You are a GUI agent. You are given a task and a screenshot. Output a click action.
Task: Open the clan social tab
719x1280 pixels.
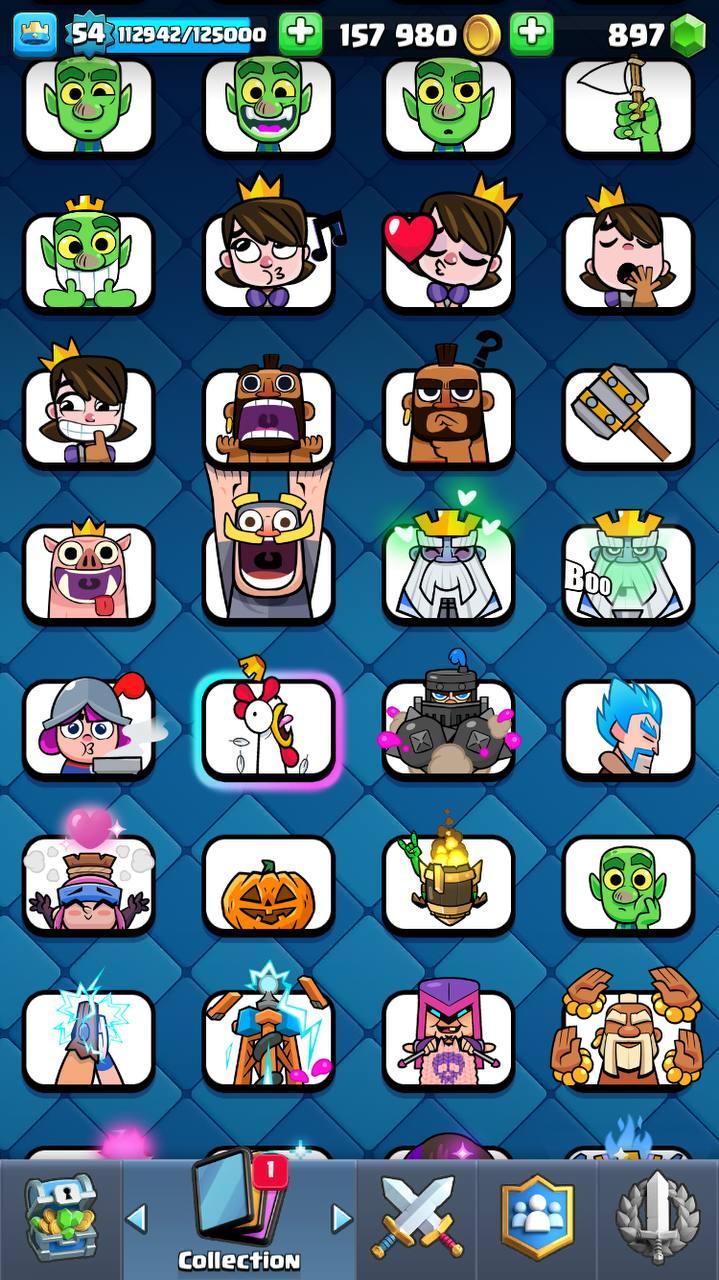point(537,1218)
